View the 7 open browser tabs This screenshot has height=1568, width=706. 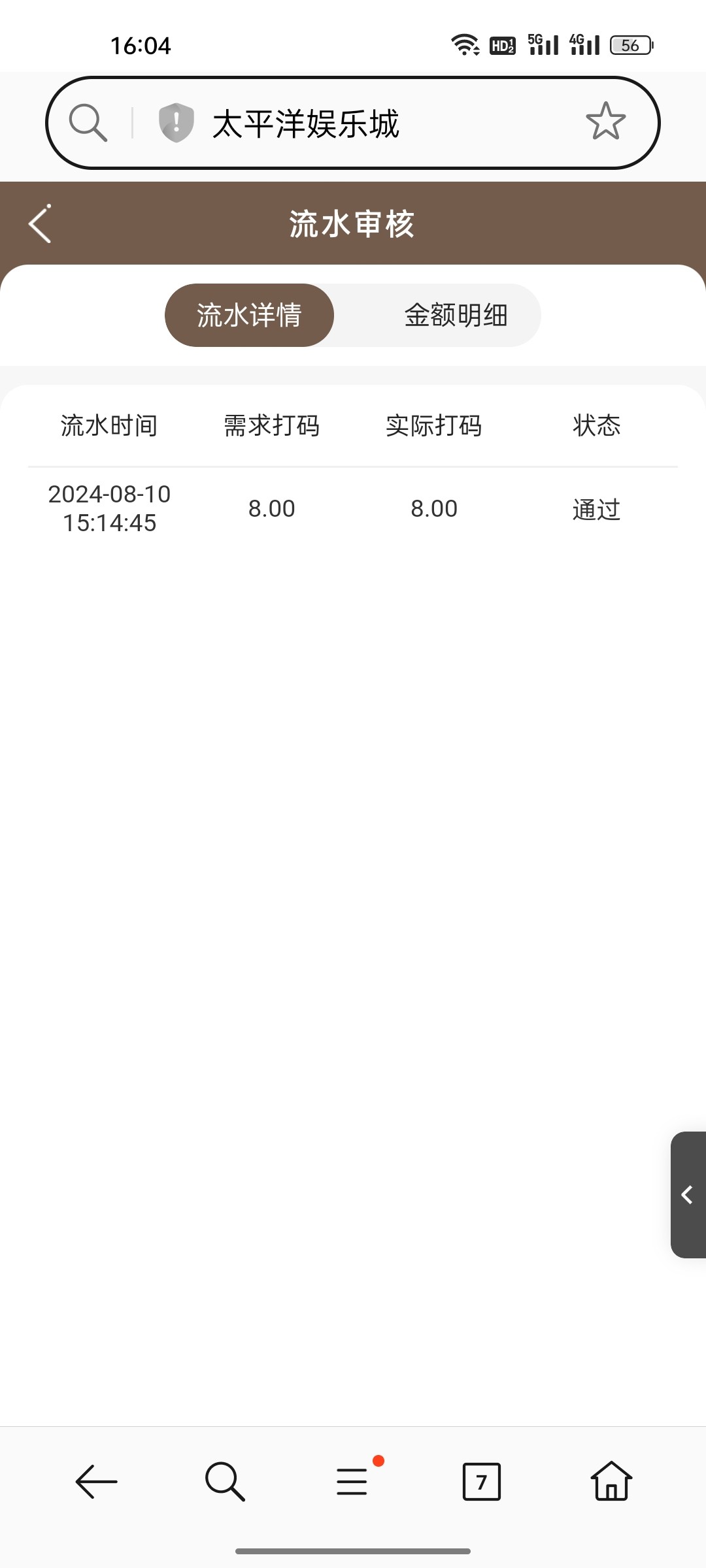pyautogui.click(x=482, y=1481)
